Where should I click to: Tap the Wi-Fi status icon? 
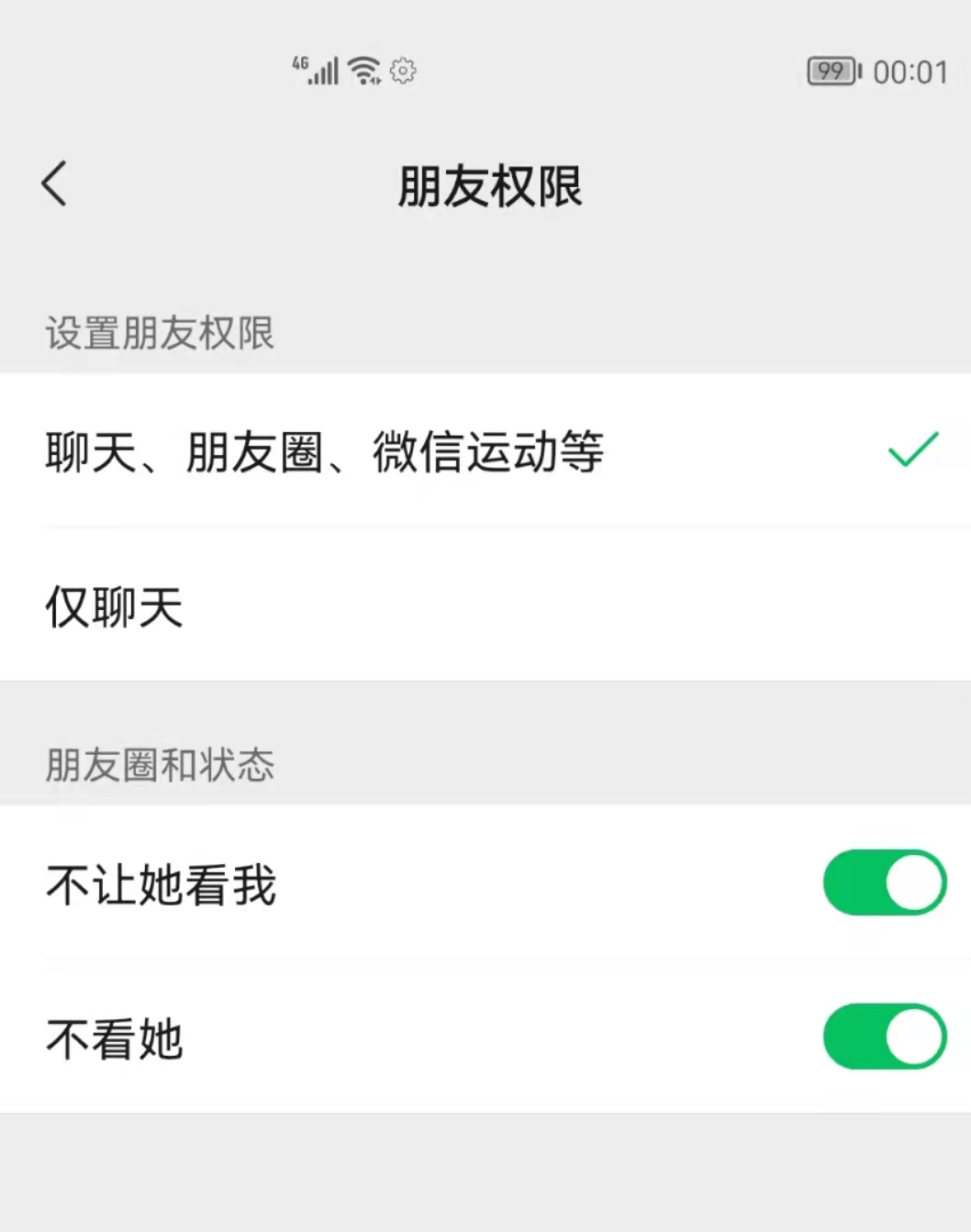pos(365,70)
